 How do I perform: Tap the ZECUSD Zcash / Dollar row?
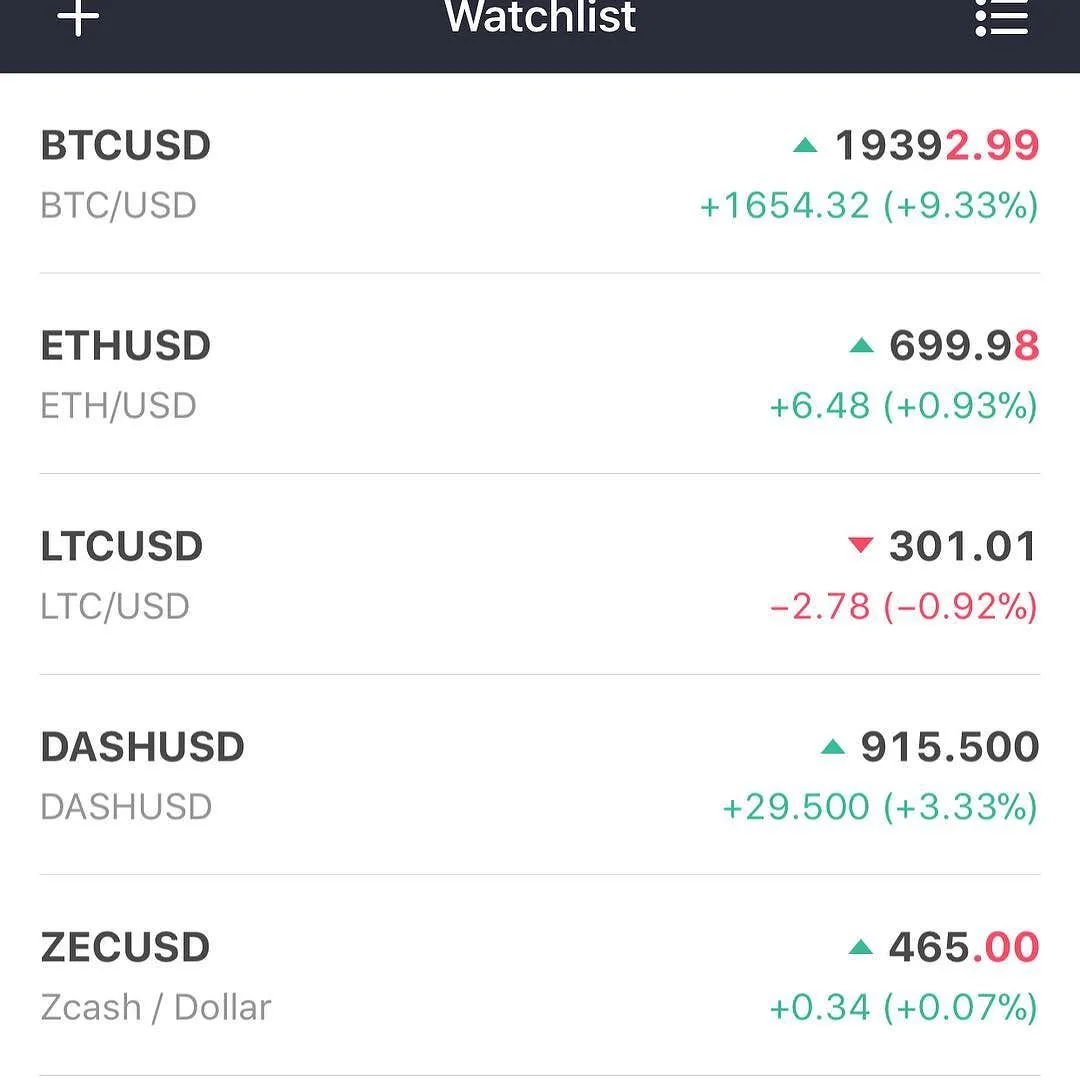[540, 976]
